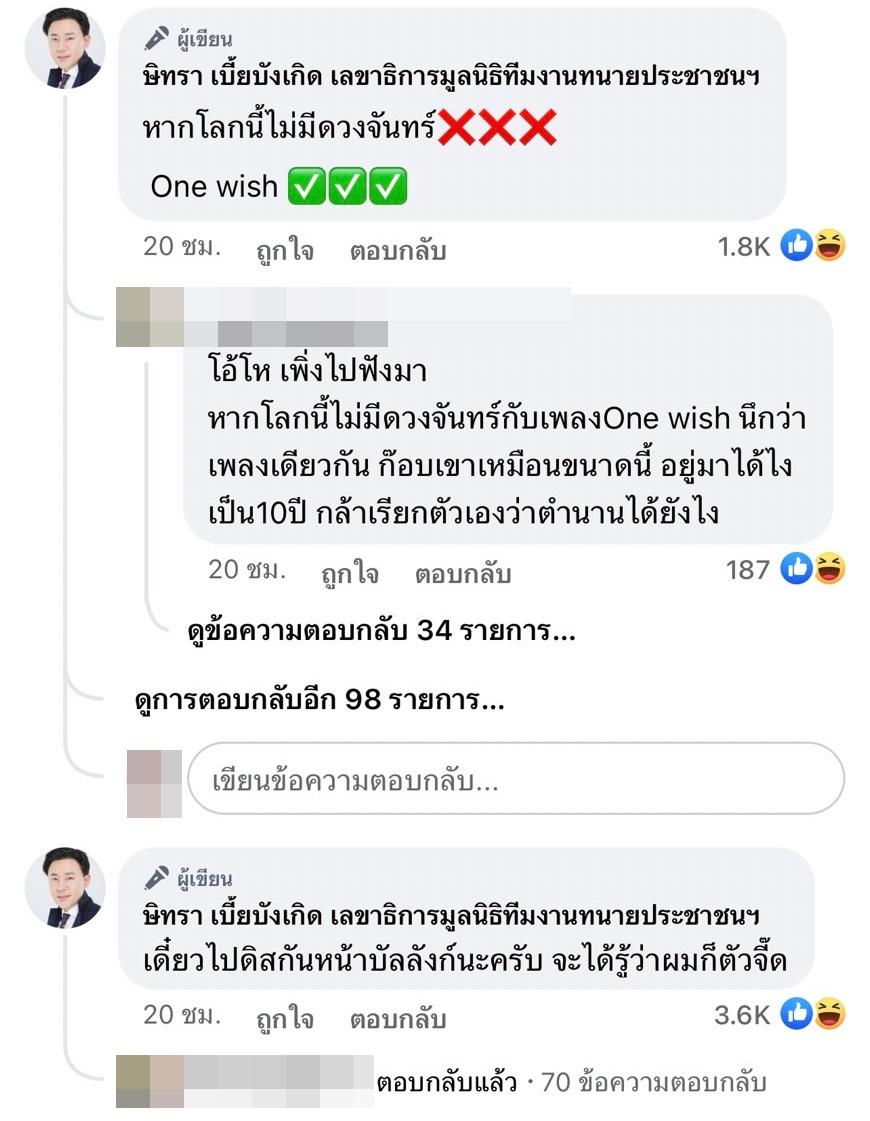View the 187 reactions on the reply

pyautogui.click(x=786, y=570)
